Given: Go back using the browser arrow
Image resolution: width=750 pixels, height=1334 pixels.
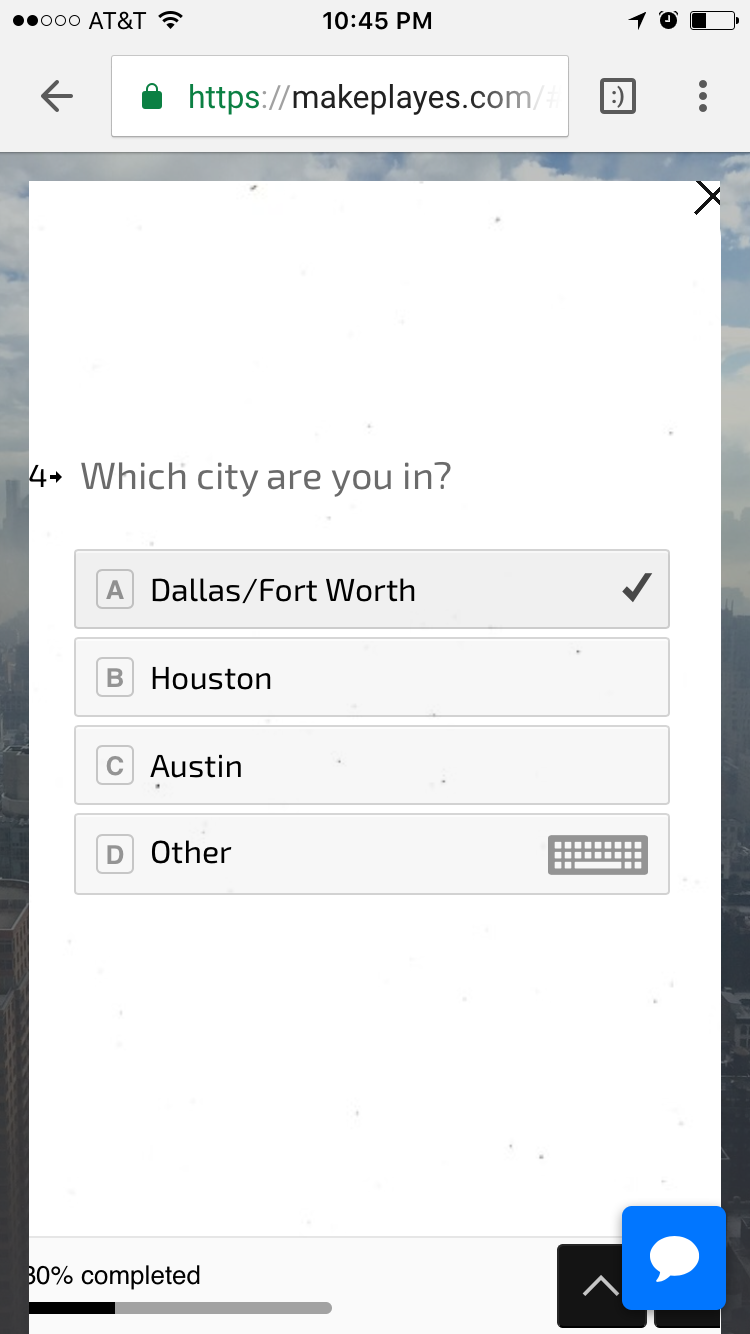Looking at the screenshot, I should coord(57,97).
